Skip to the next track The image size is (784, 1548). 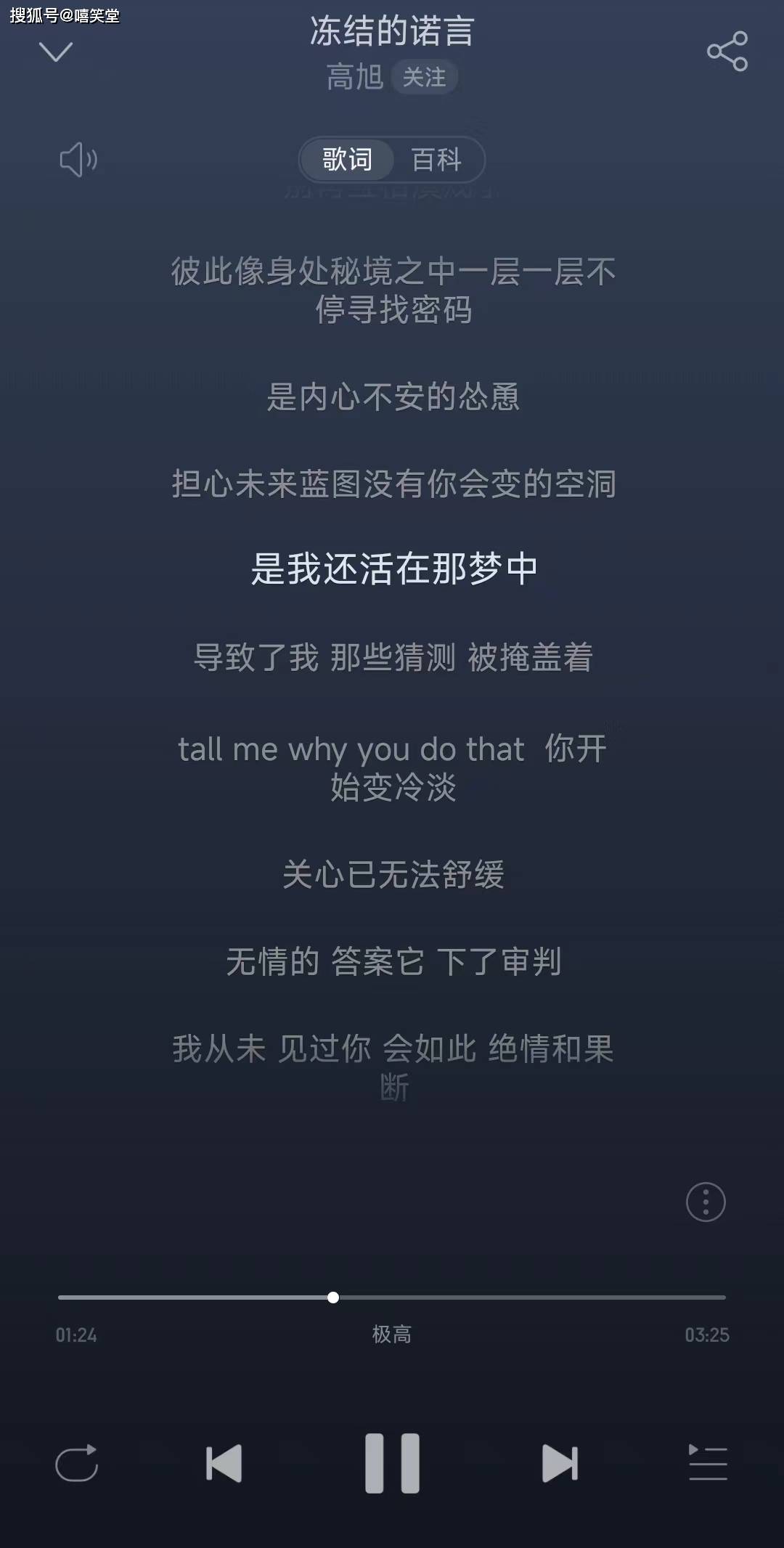pyautogui.click(x=560, y=1463)
